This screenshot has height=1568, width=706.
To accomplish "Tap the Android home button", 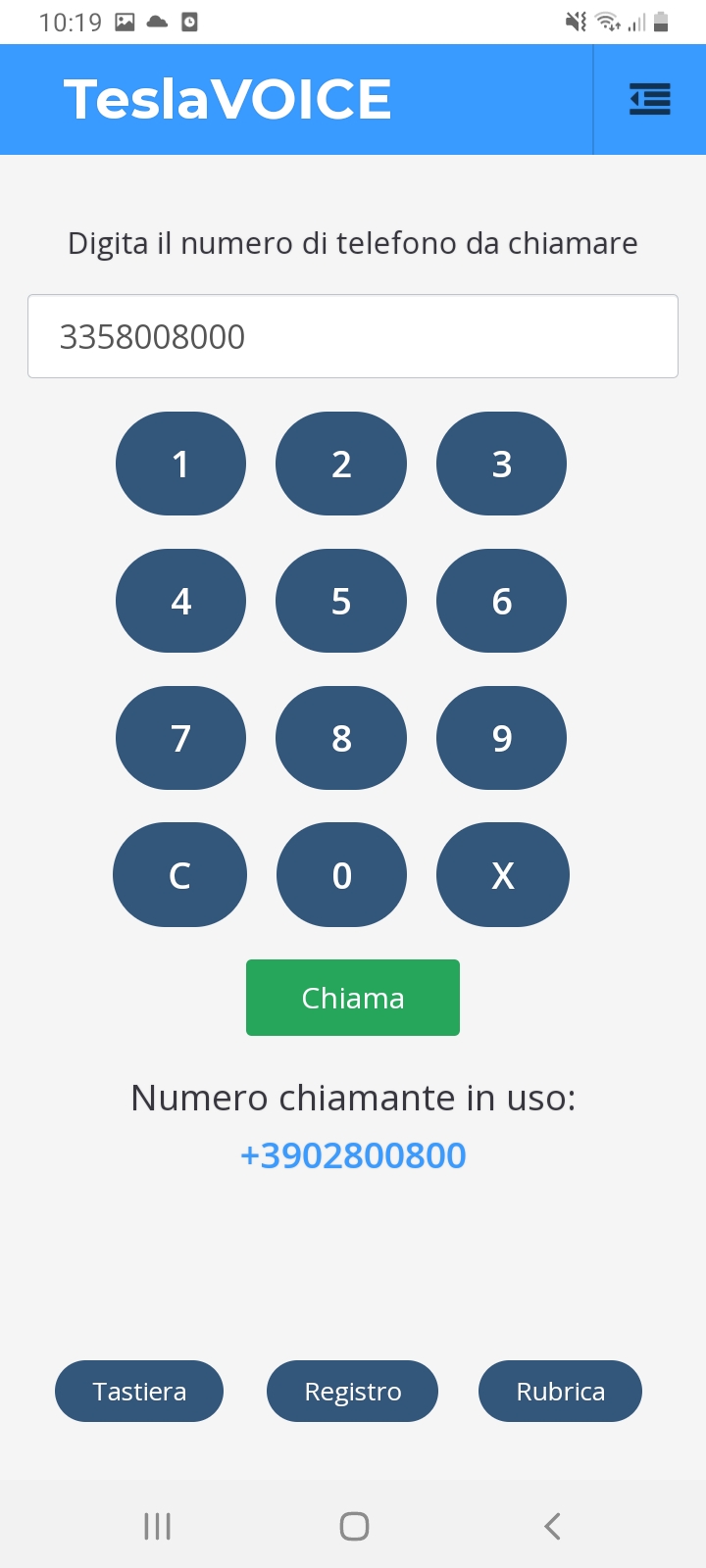I will click(x=353, y=1525).
